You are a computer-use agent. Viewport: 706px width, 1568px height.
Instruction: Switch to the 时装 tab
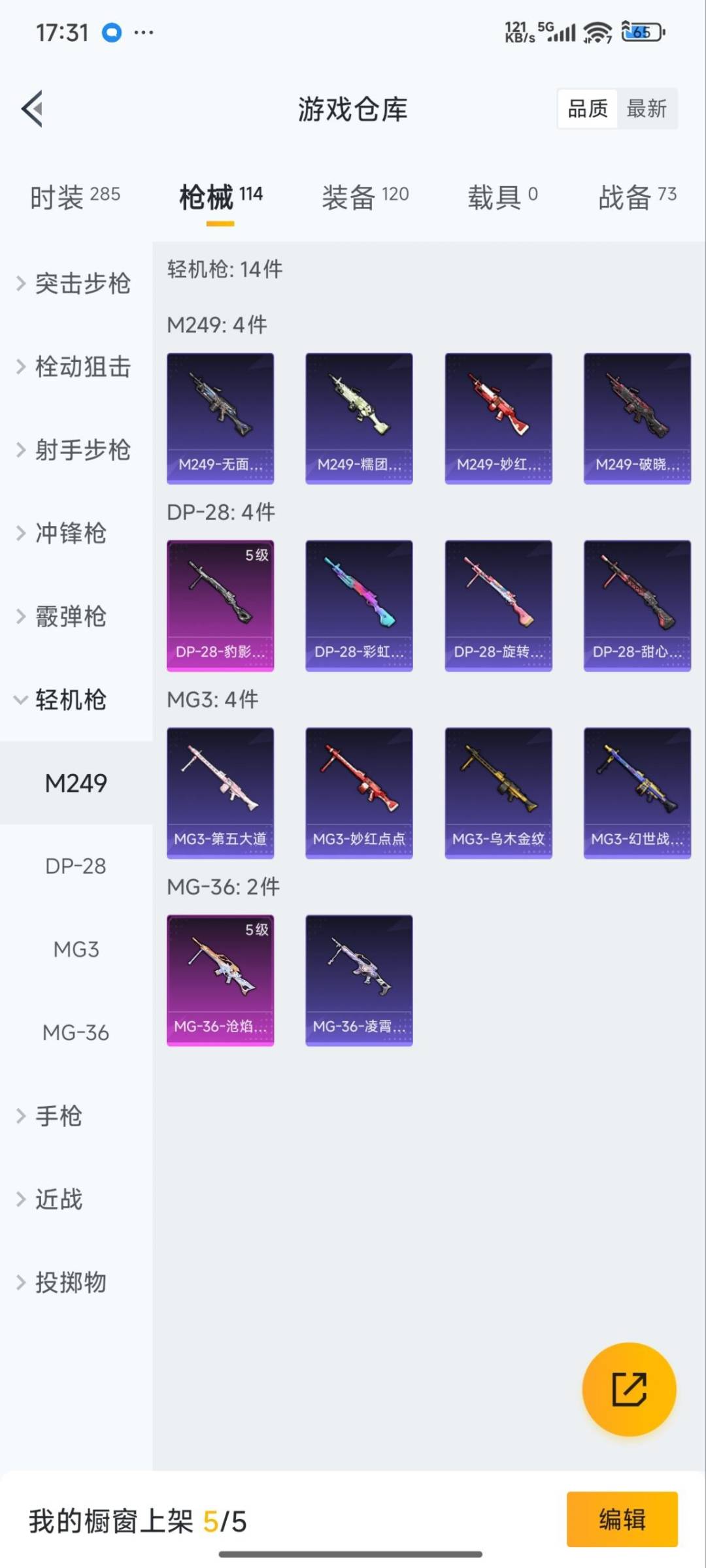point(75,196)
